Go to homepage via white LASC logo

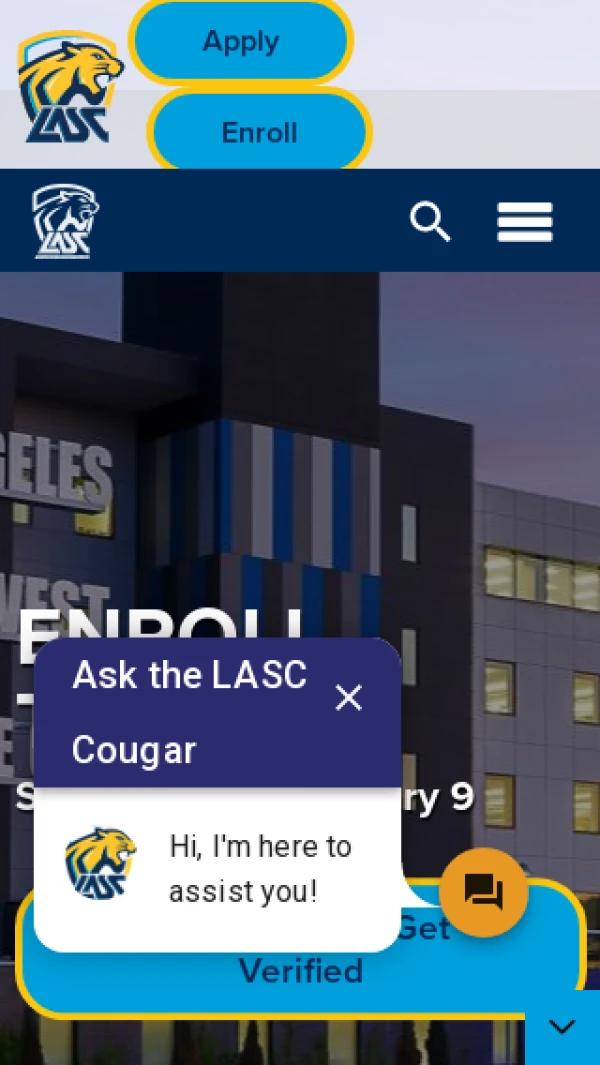click(66, 221)
